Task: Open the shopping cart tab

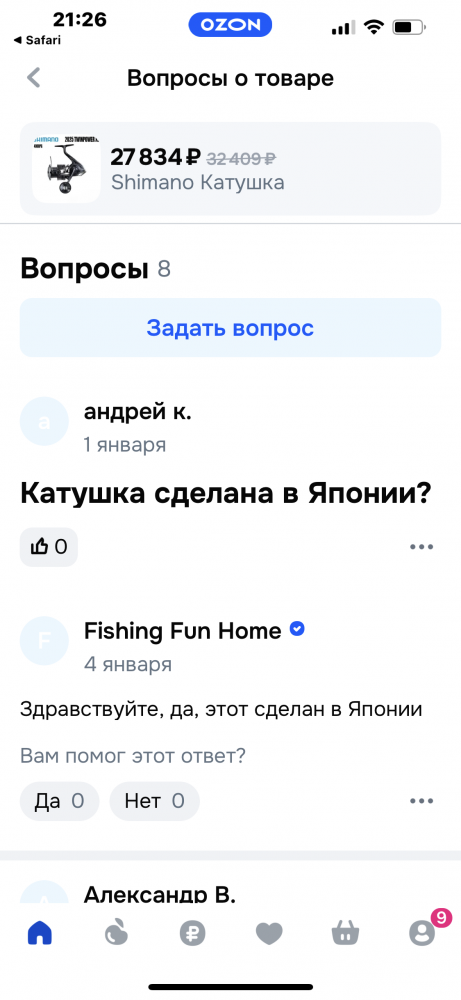Action: [345, 934]
